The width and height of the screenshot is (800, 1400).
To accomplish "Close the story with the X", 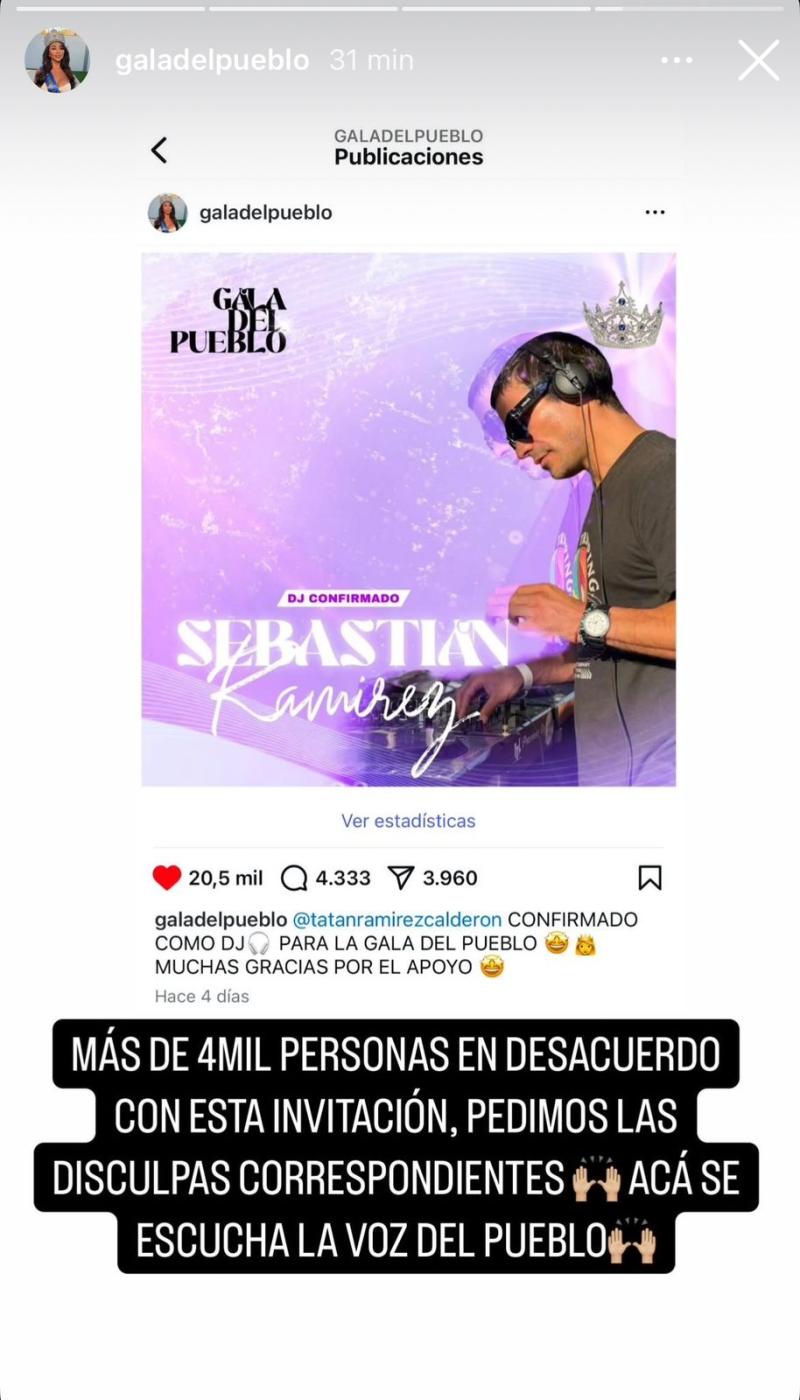I will point(758,60).
